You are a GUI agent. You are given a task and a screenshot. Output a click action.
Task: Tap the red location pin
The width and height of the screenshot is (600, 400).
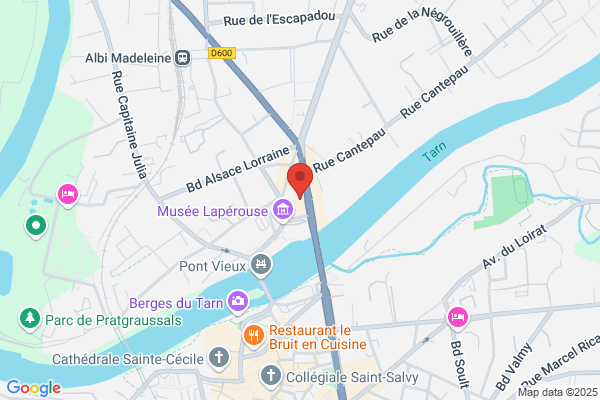coord(300,180)
